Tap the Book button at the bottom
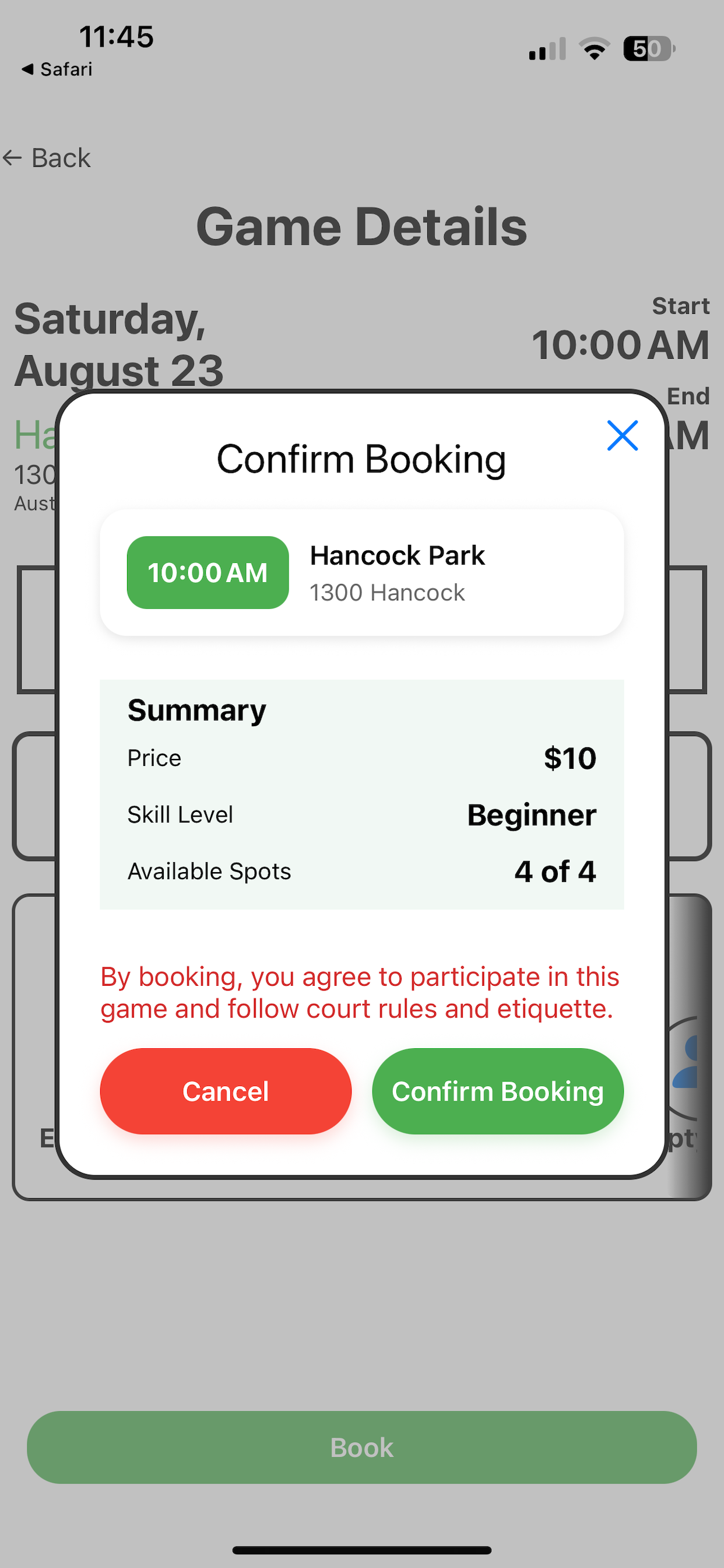The image size is (724, 1568). click(x=361, y=1447)
